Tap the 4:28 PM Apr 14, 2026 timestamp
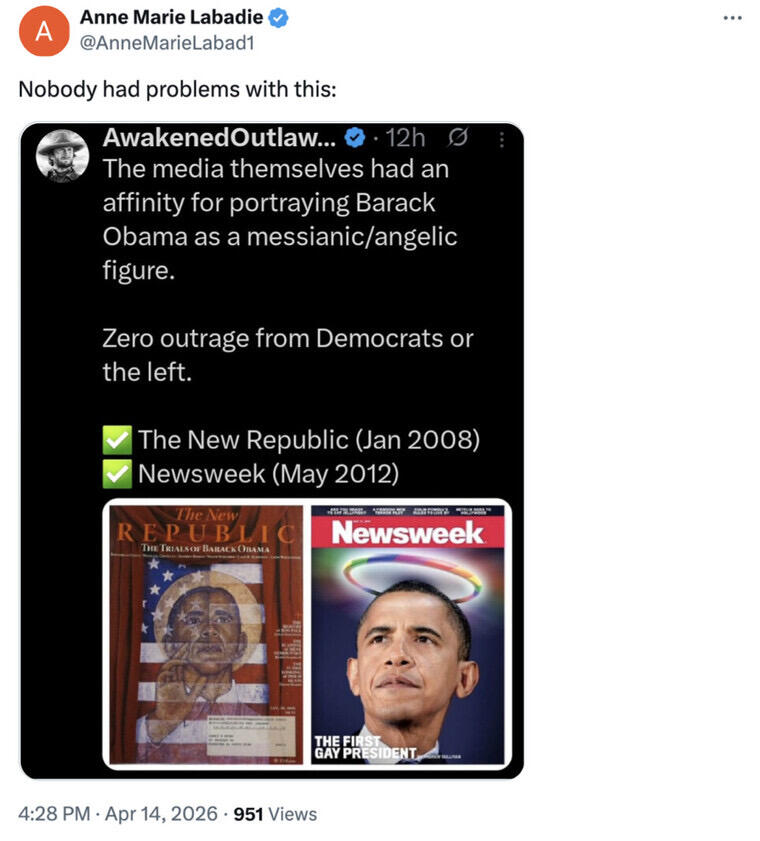This screenshot has height=841, width=760. (118, 813)
